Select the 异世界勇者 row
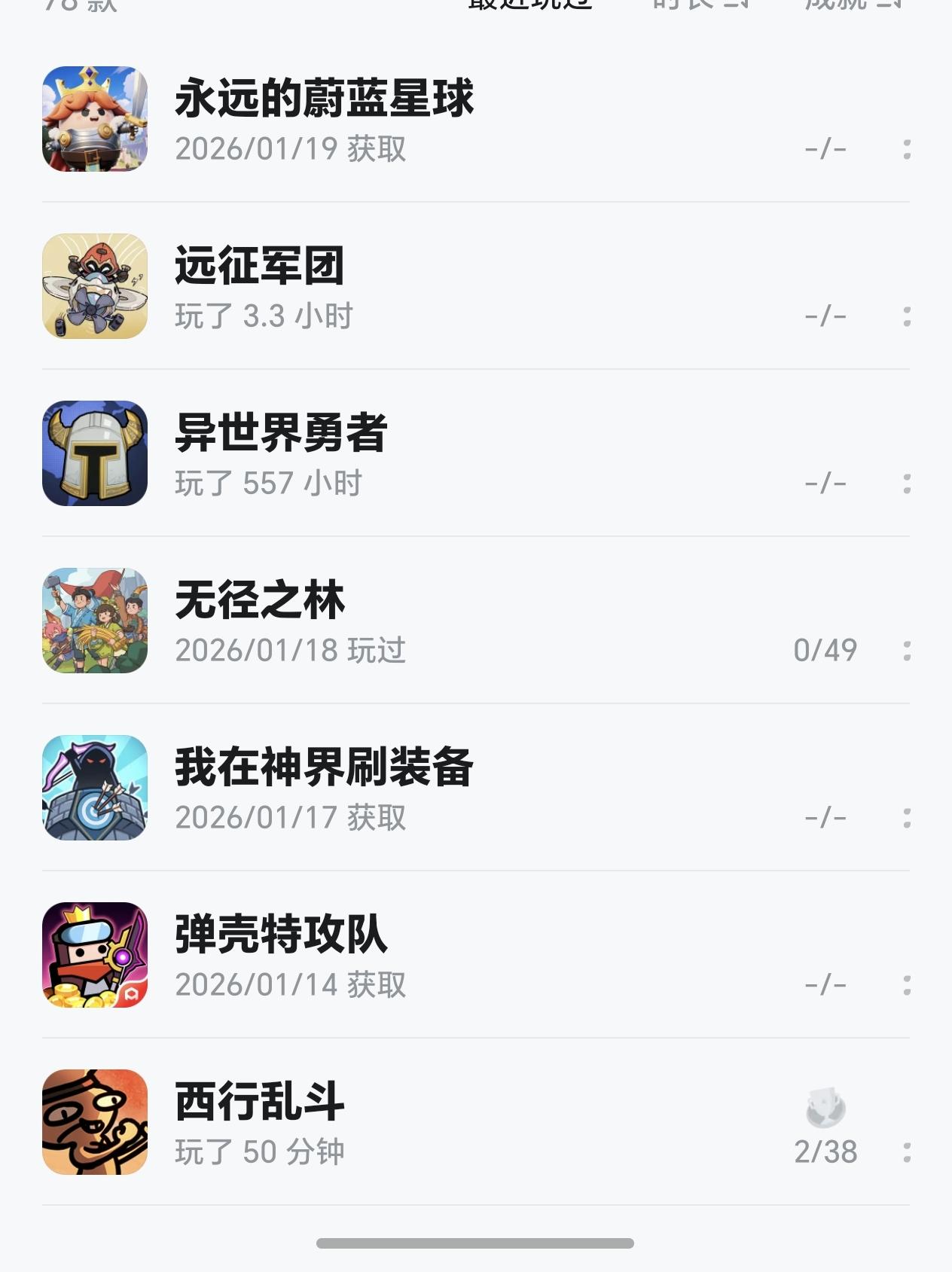Image resolution: width=952 pixels, height=1272 pixels. tap(280, 453)
